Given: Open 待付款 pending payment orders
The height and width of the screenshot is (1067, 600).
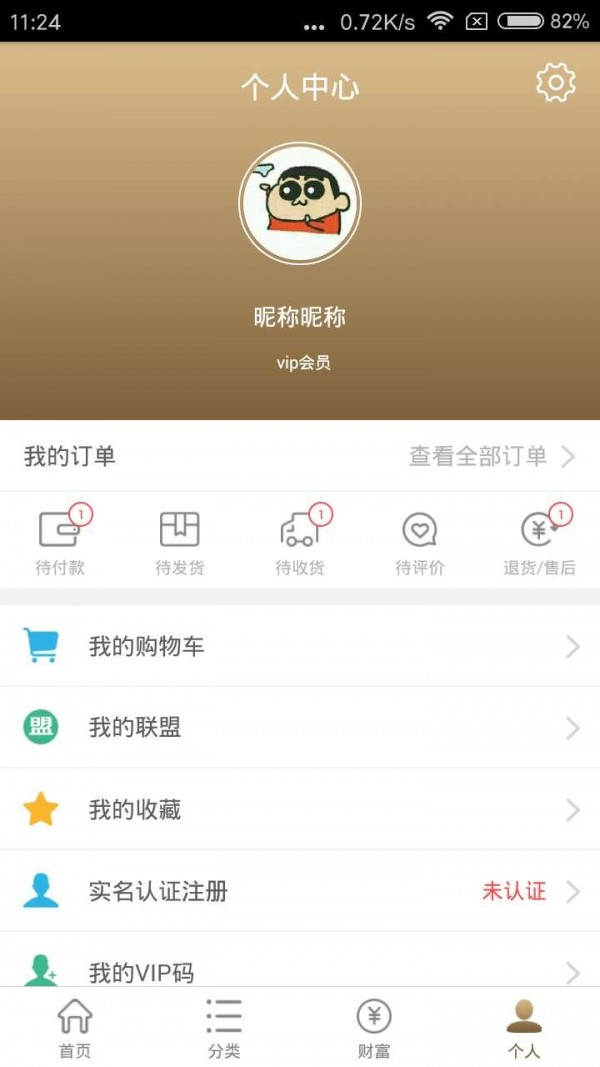Looking at the screenshot, I should pyautogui.click(x=60, y=541).
